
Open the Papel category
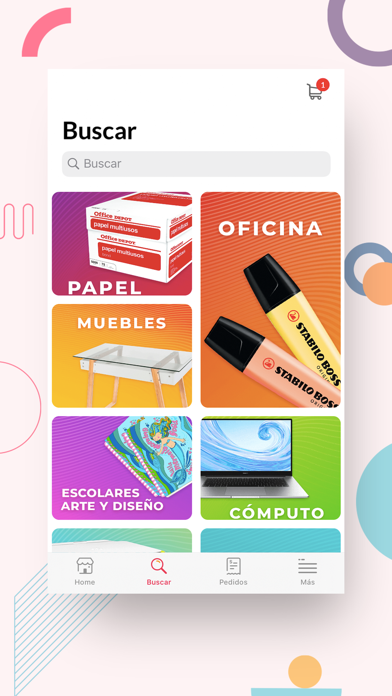[x=122, y=244]
